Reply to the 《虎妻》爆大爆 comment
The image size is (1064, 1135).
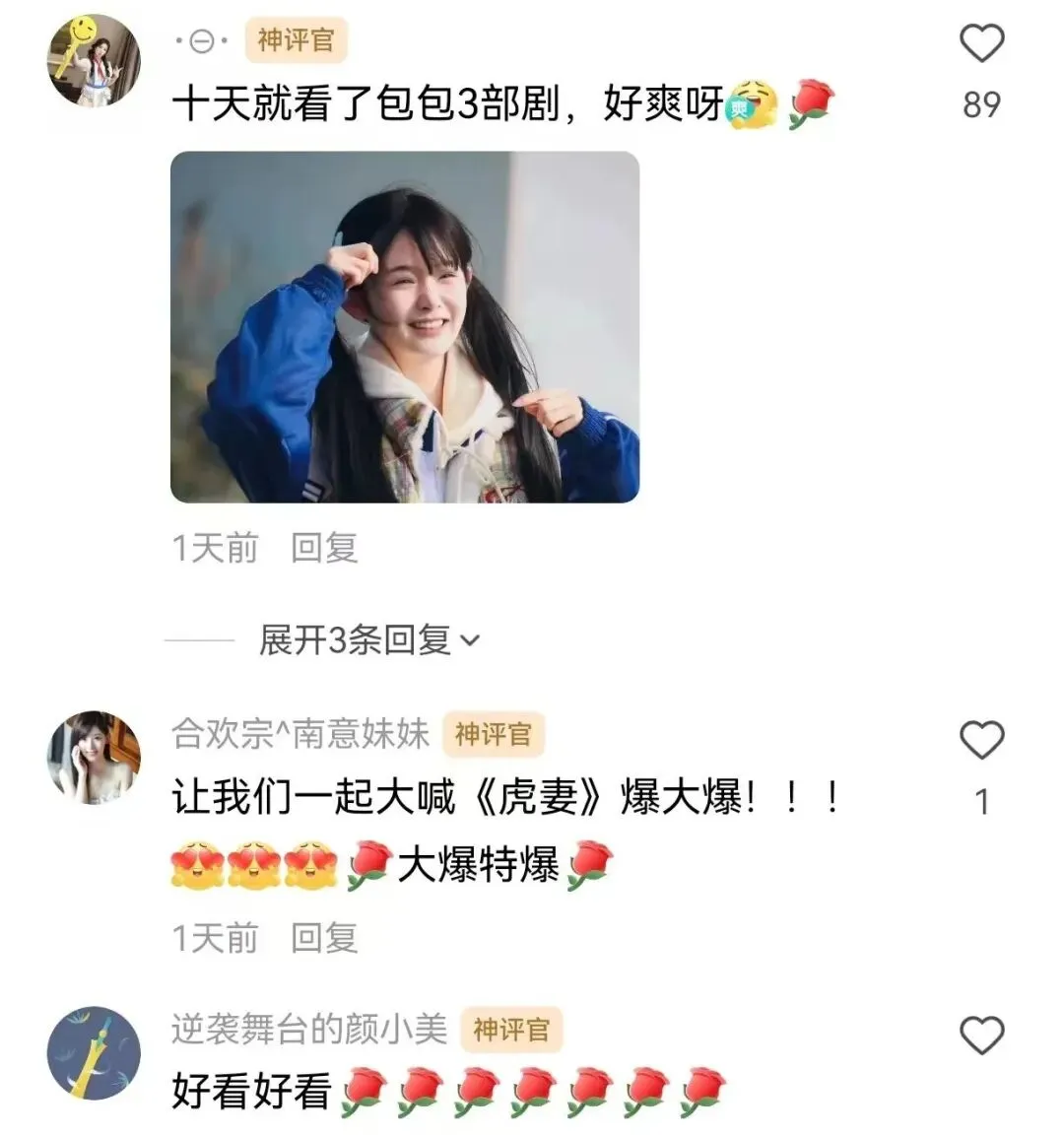[323, 938]
